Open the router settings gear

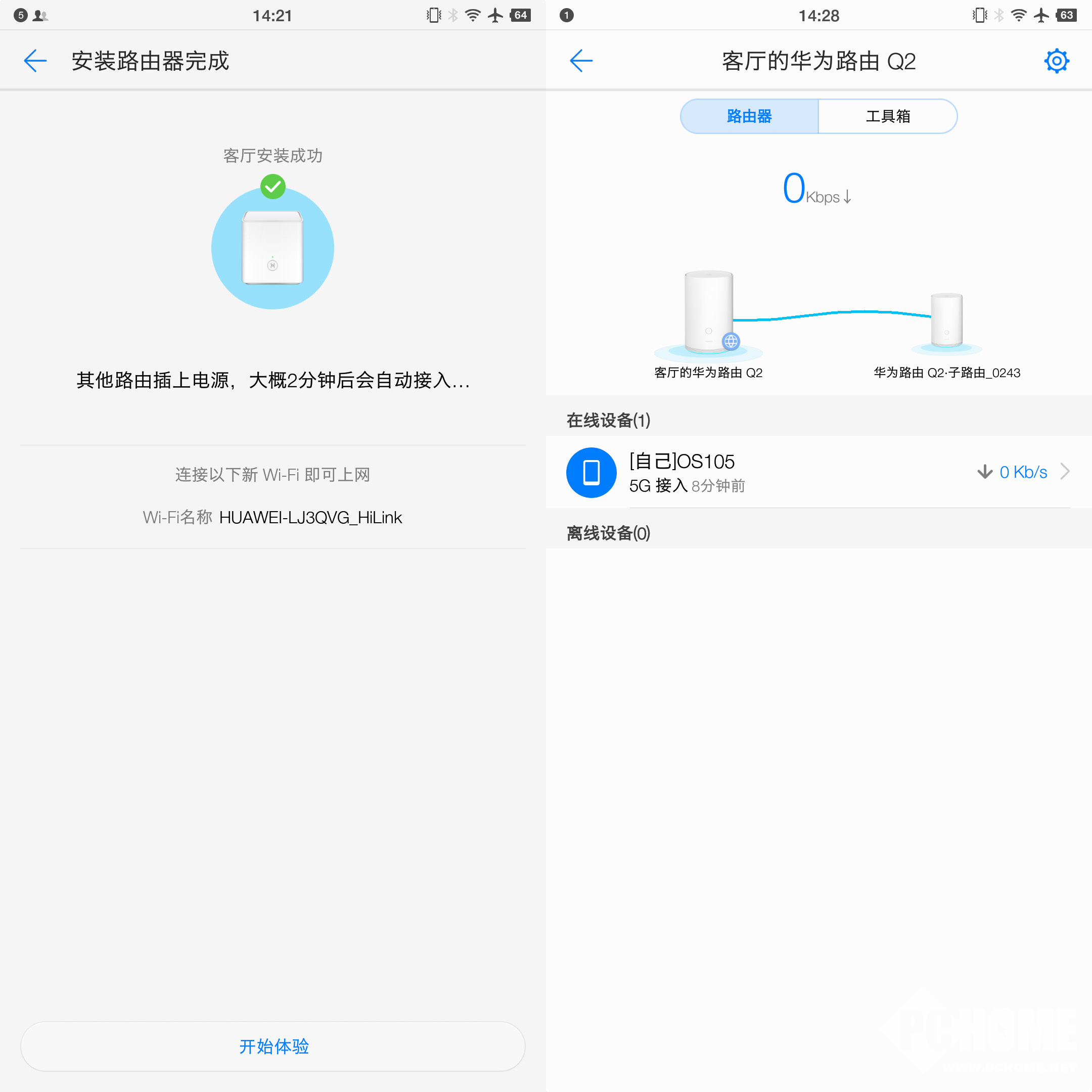coord(1056,61)
